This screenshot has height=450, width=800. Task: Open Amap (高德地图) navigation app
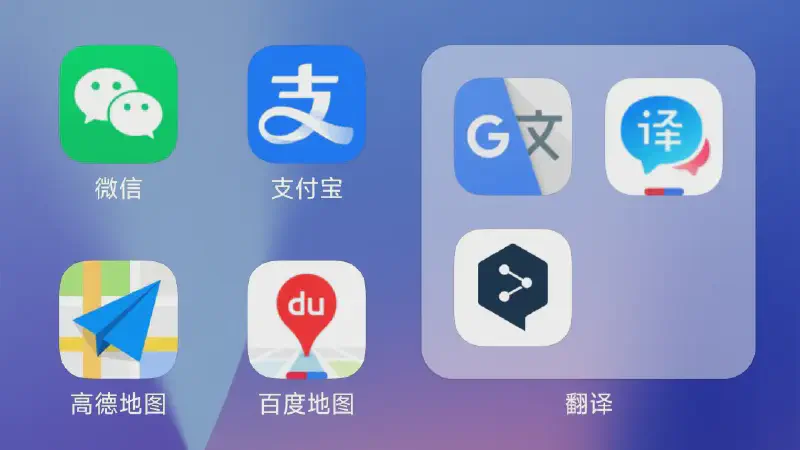[x=118, y=320]
